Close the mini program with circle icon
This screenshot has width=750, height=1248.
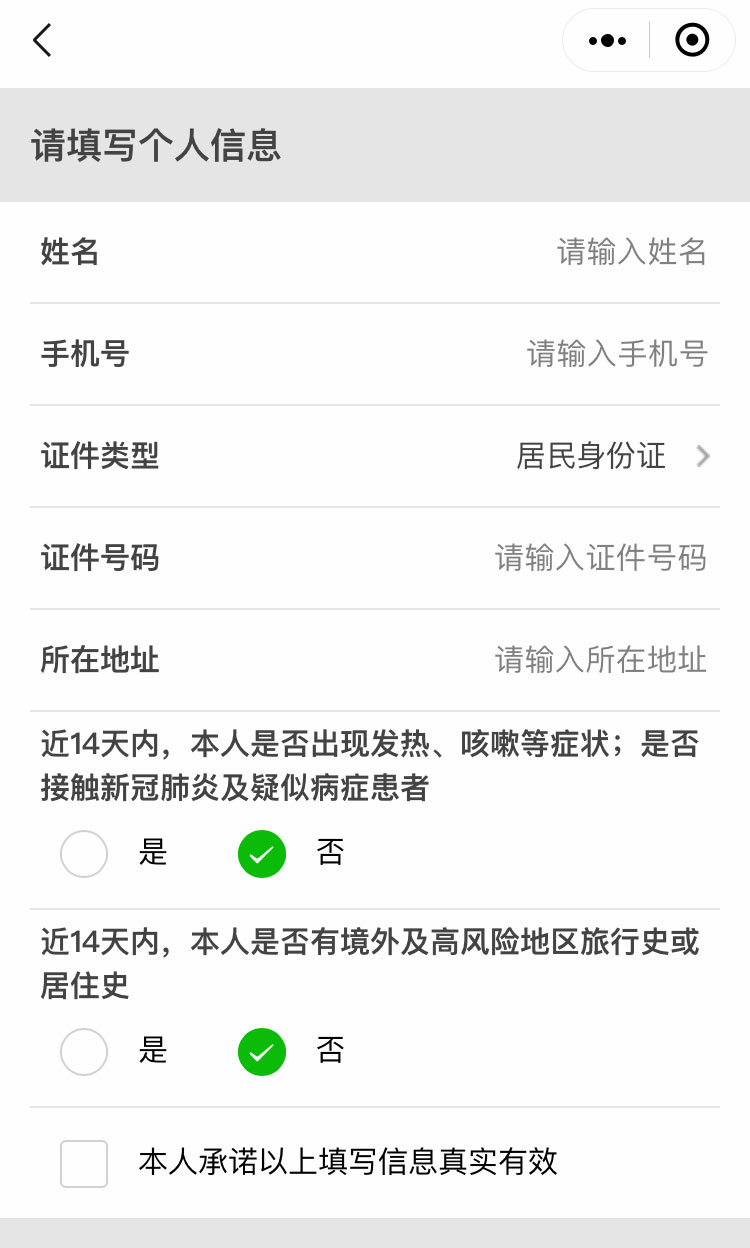tap(692, 41)
